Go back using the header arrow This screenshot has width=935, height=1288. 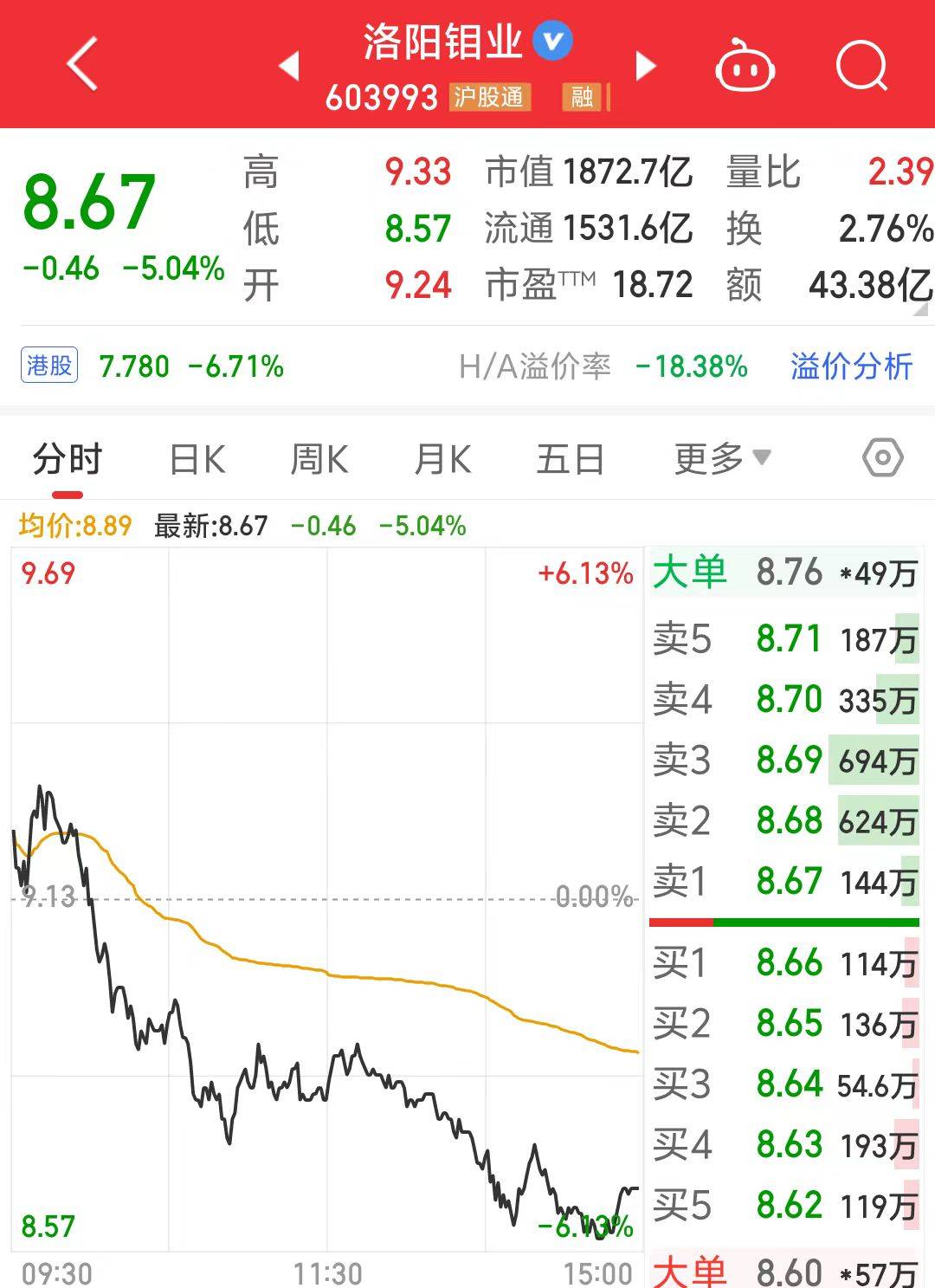tap(82, 64)
